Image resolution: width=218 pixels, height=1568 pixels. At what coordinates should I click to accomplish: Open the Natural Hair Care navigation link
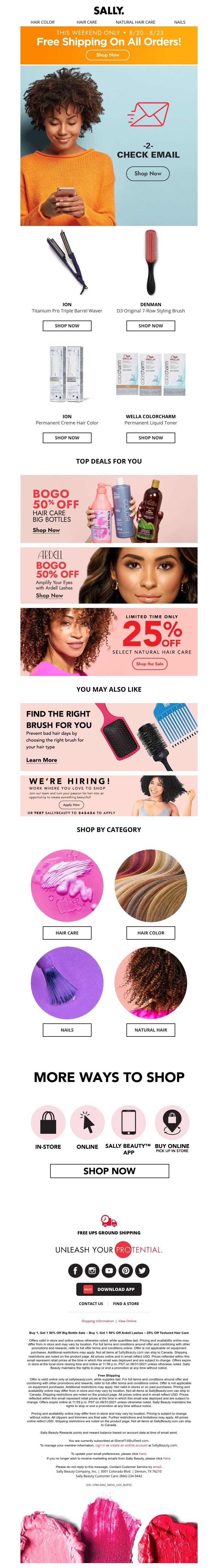coord(135,22)
